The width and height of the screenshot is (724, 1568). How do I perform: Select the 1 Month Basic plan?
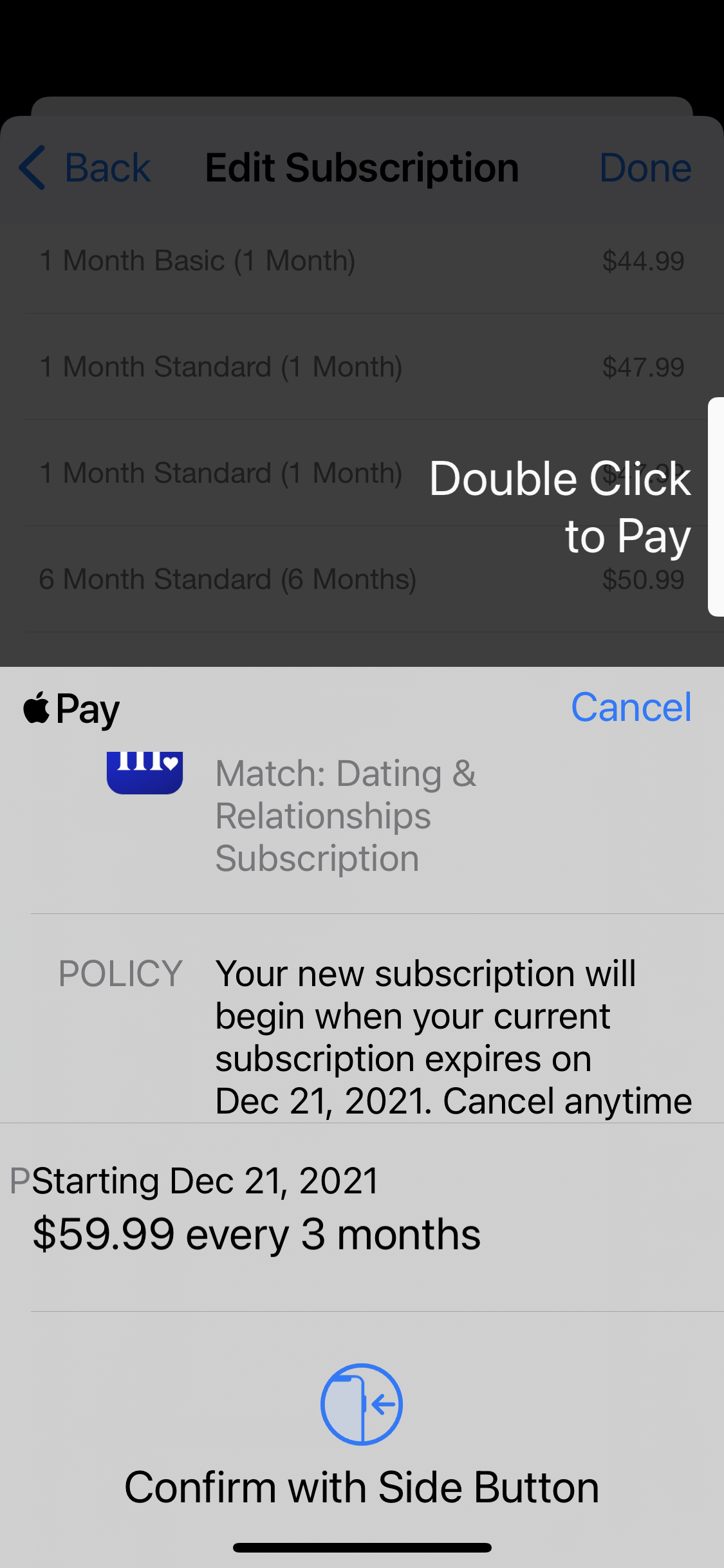pyautogui.click(x=360, y=261)
